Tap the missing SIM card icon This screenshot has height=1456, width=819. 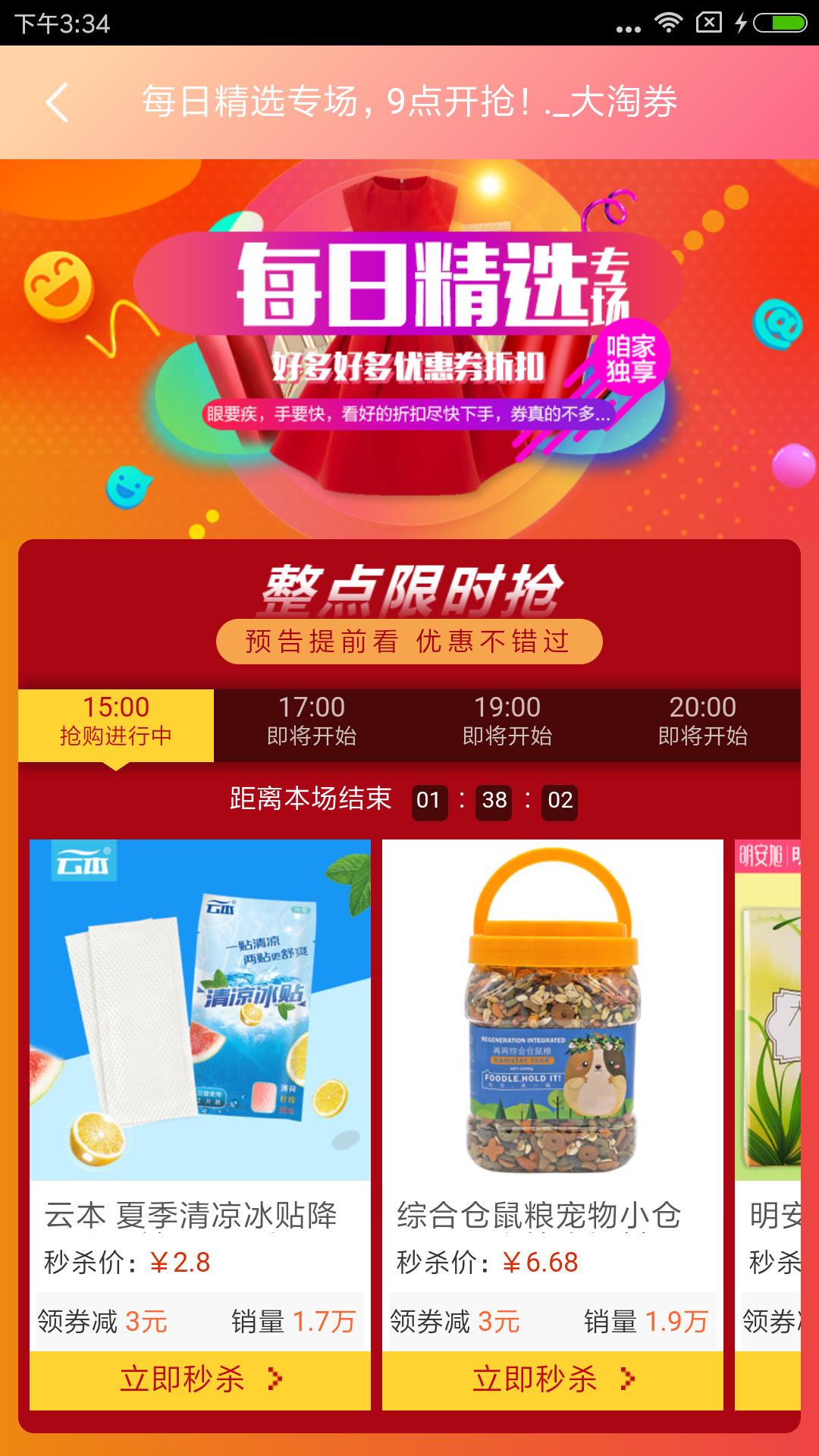click(707, 23)
